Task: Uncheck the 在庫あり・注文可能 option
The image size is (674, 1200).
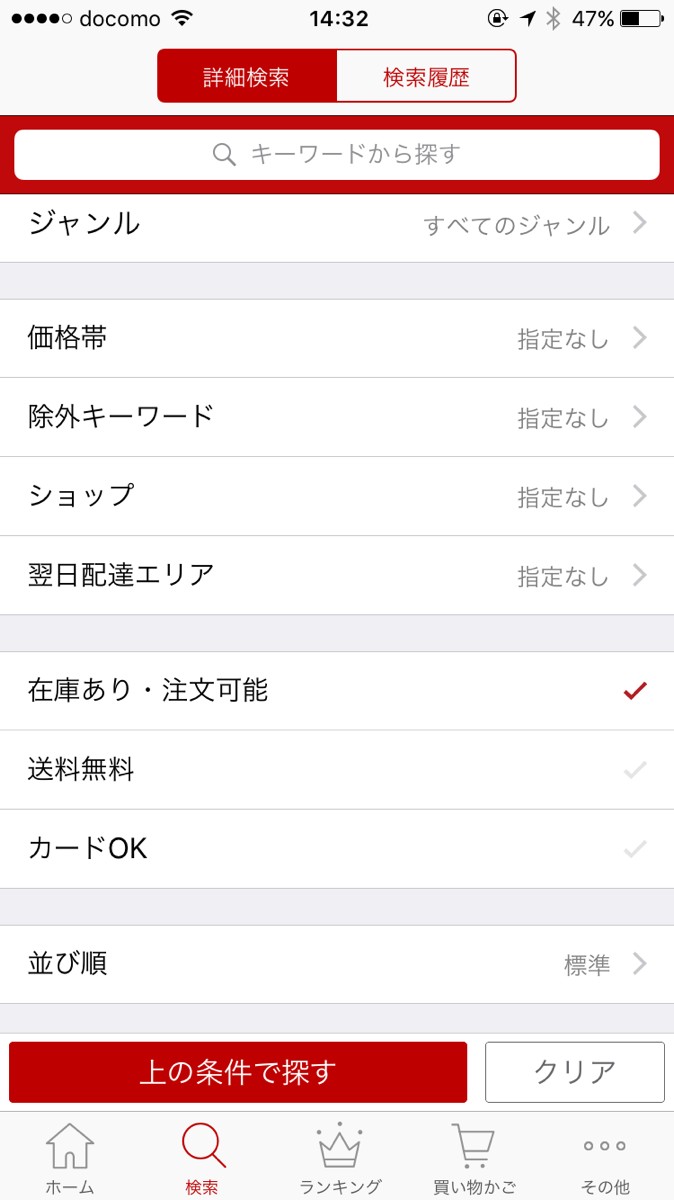Action: click(x=337, y=691)
